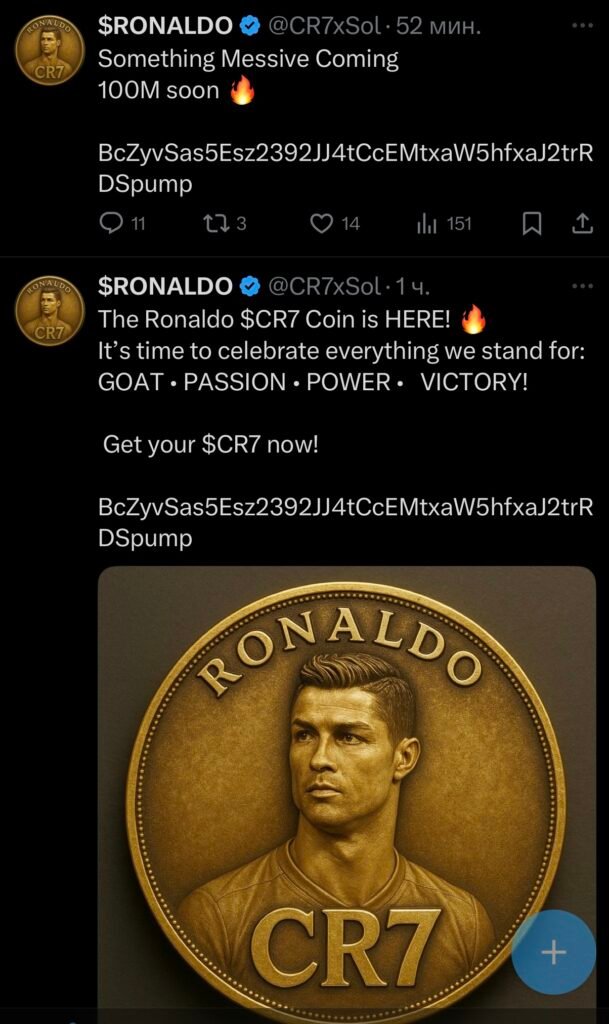Screen dimensions: 609x1024
Task: Bookmark the 'Something Messive Coming' tweet
Action: pyautogui.click(x=533, y=224)
